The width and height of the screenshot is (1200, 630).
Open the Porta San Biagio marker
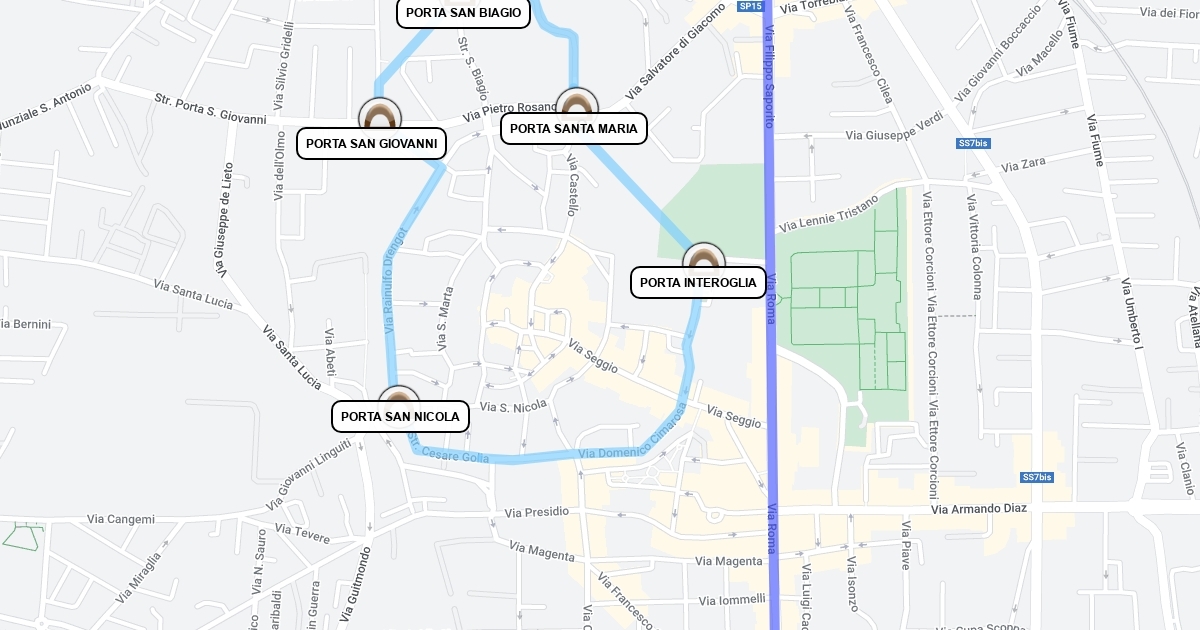pos(463,13)
